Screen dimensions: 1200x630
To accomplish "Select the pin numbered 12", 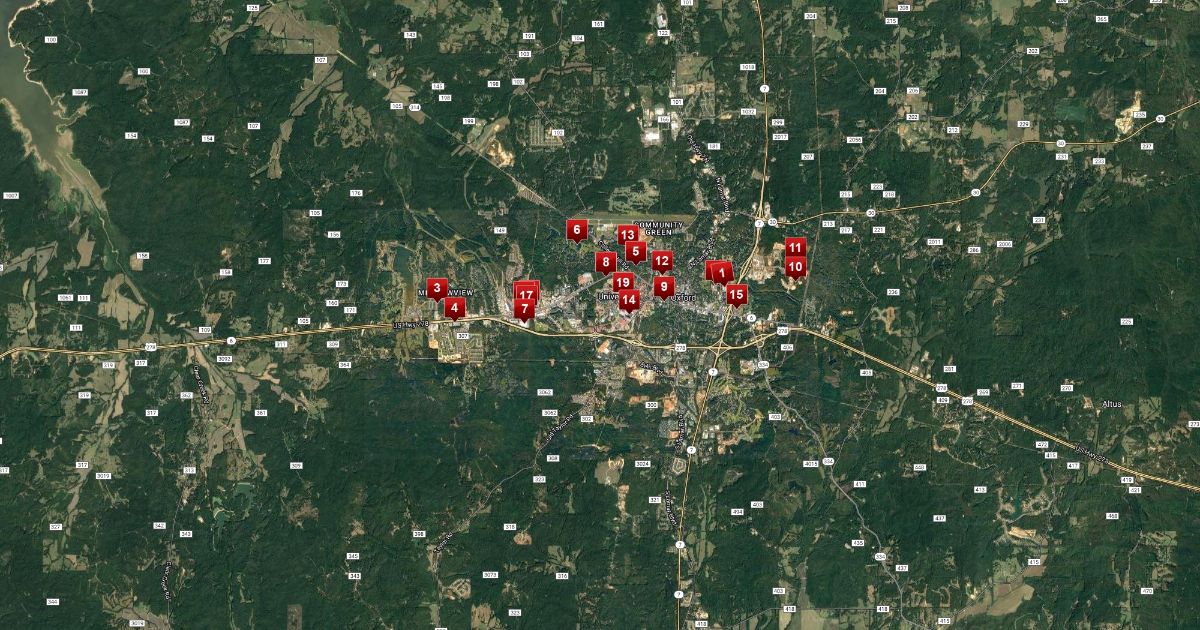I will tap(662, 261).
